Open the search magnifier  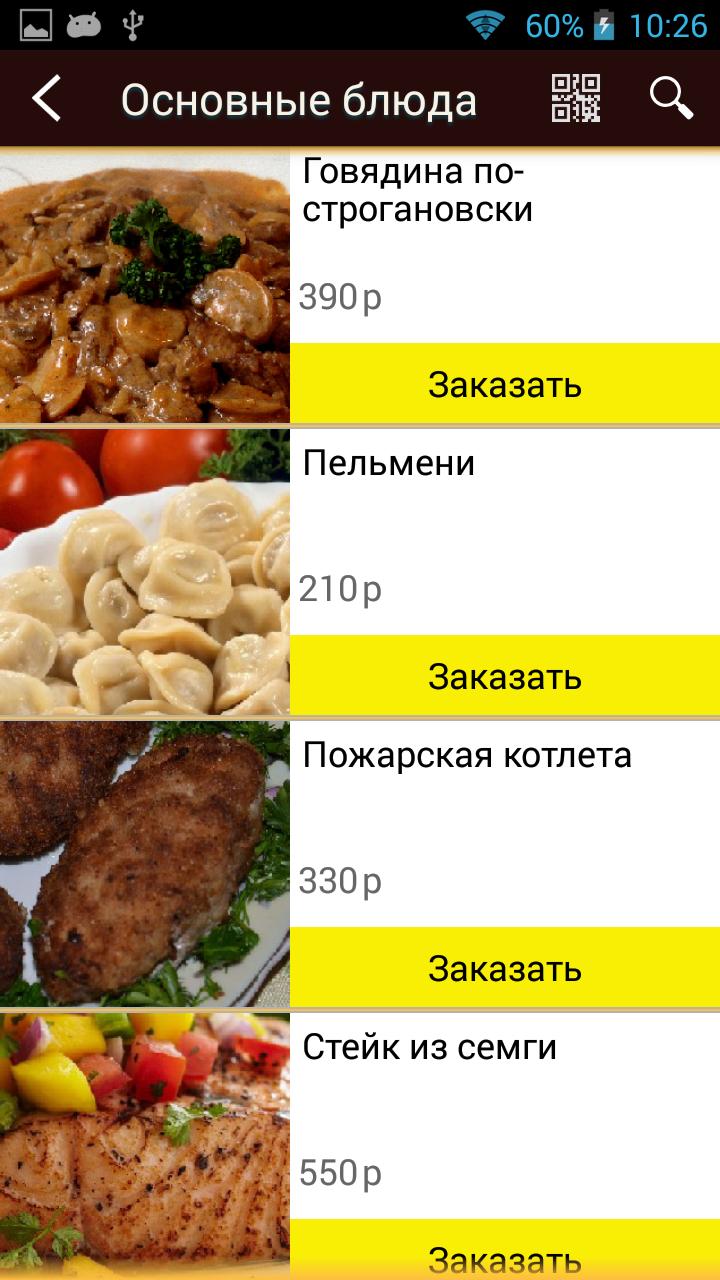tap(671, 99)
